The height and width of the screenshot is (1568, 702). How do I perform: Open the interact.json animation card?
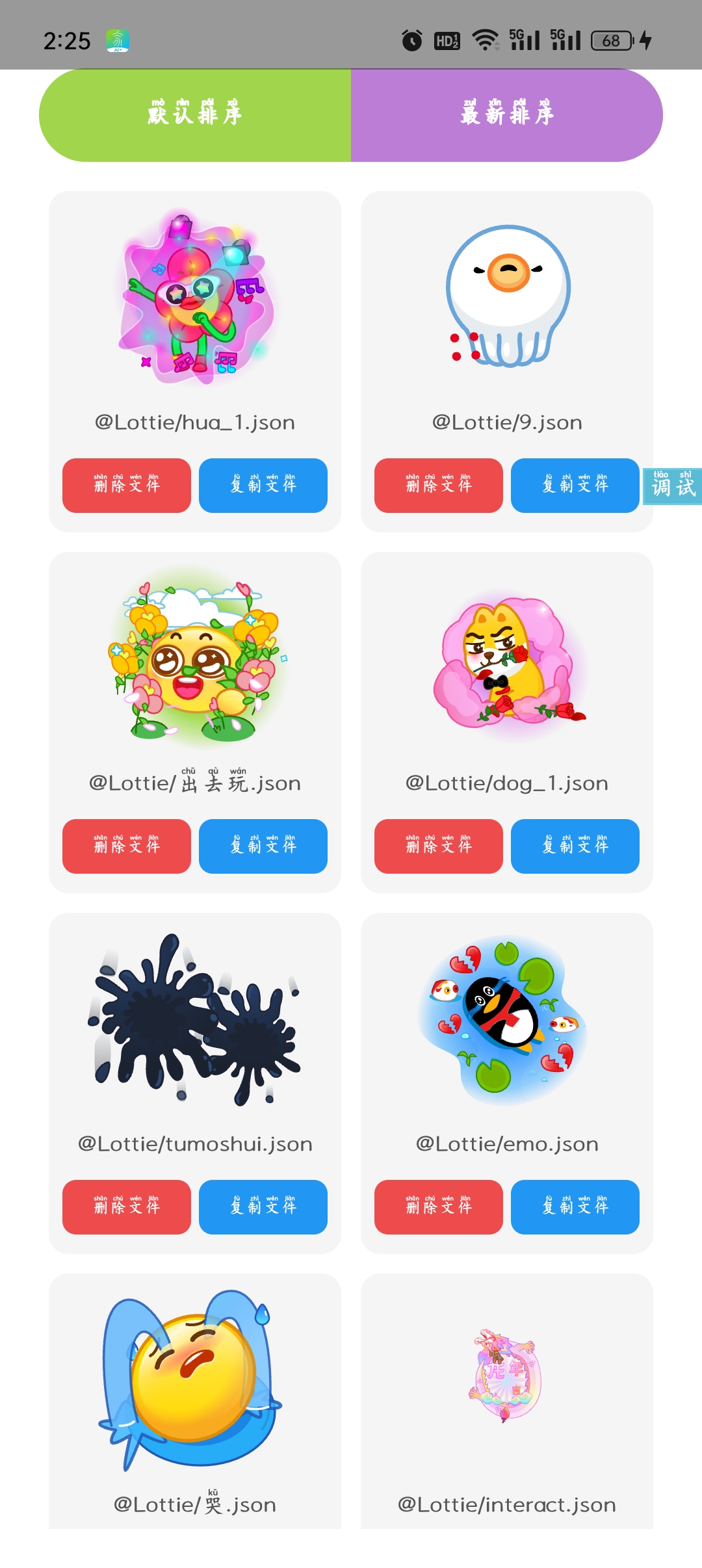coord(507,1401)
